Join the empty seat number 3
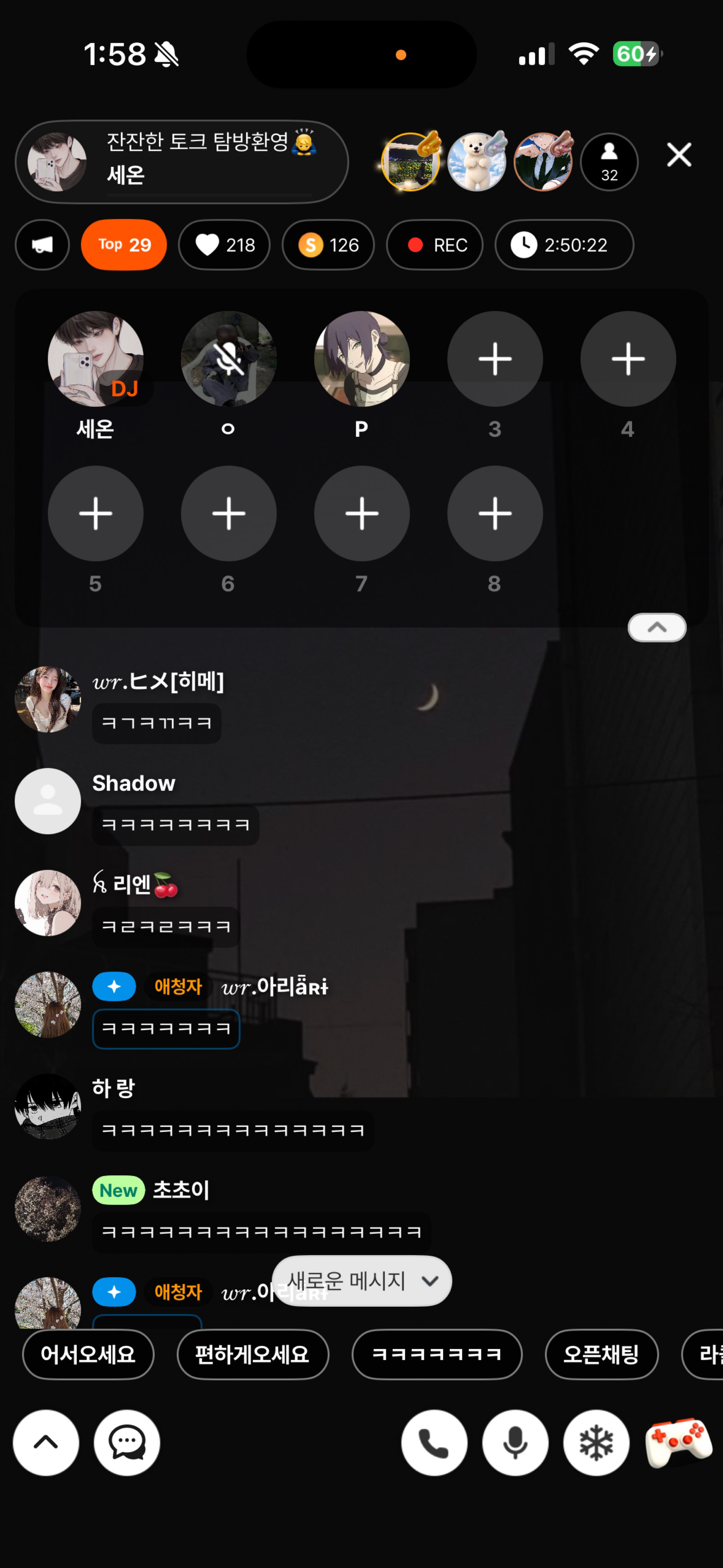This screenshot has width=723, height=1568. (495, 359)
